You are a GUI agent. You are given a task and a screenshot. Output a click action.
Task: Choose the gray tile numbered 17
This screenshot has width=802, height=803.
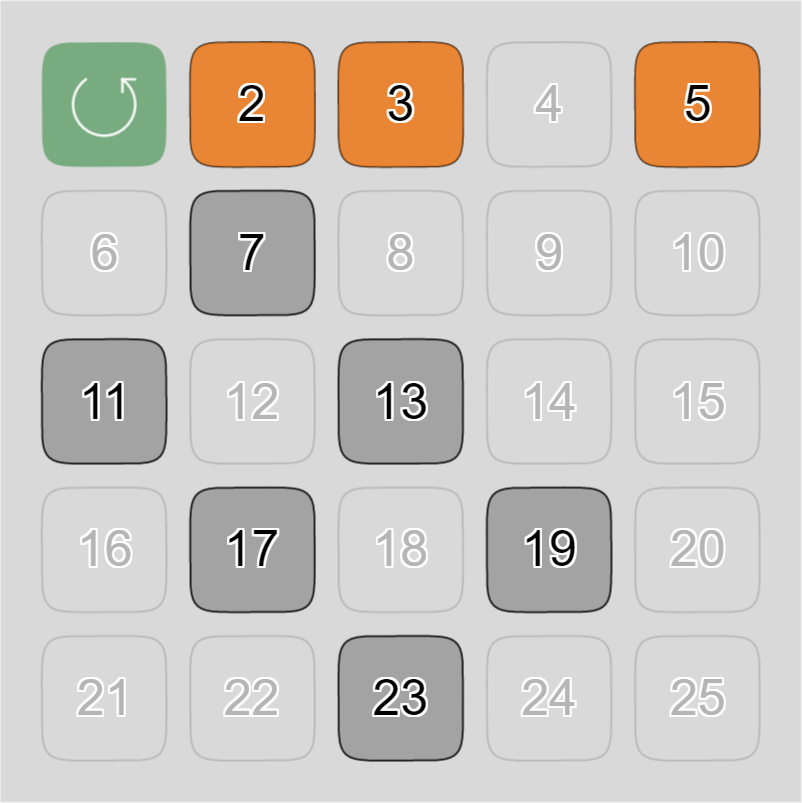[252, 549]
